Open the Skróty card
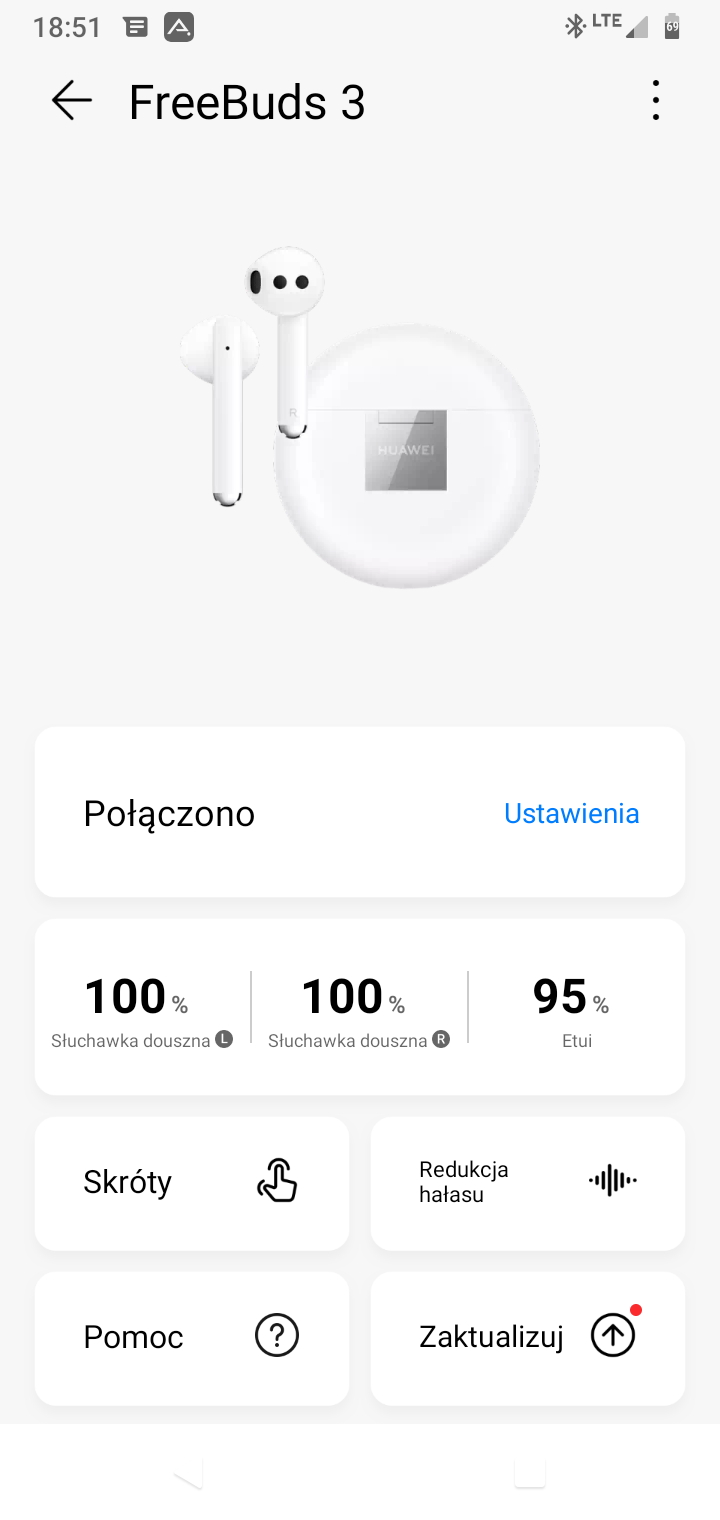 pyautogui.click(x=192, y=1183)
